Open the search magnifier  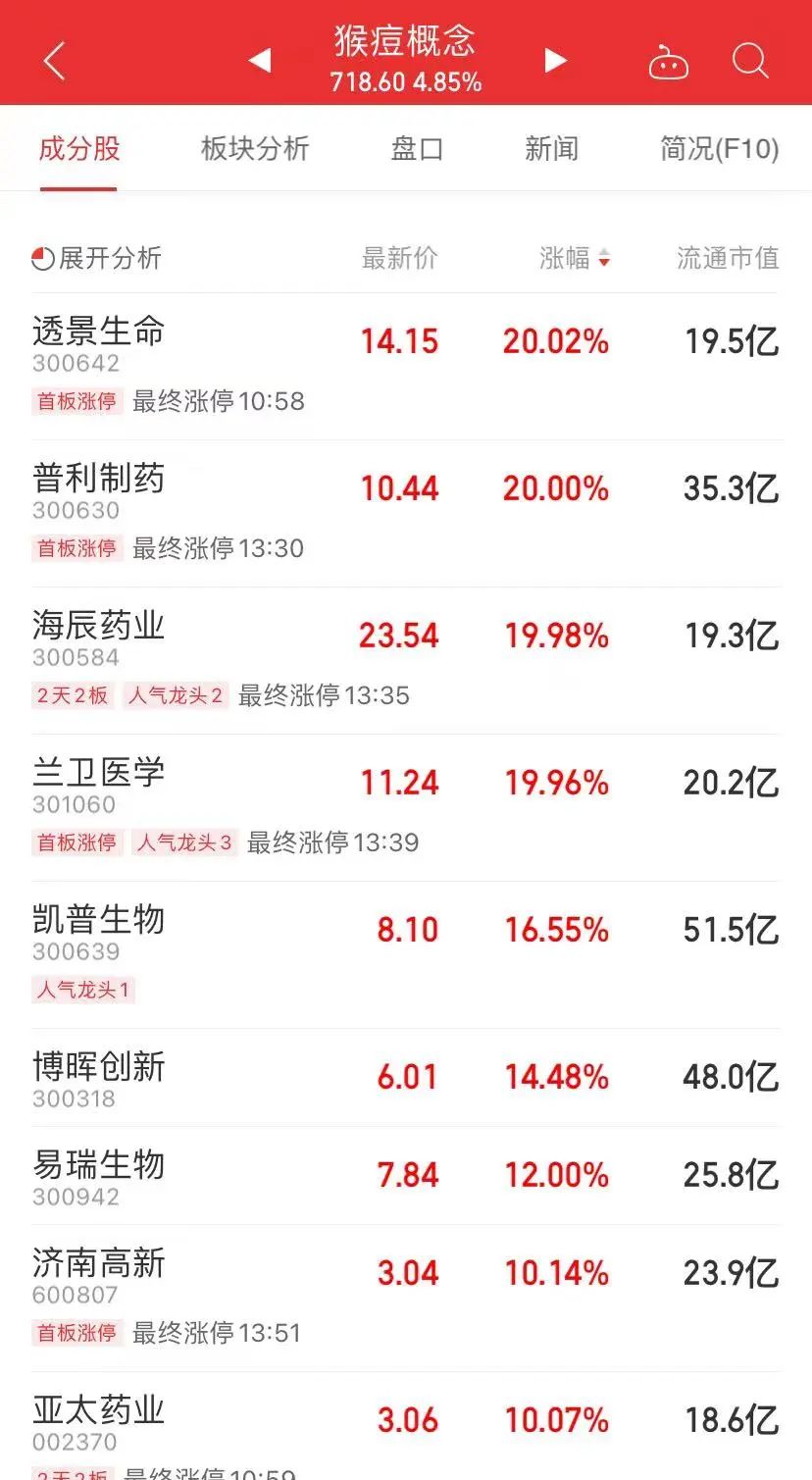[750, 61]
